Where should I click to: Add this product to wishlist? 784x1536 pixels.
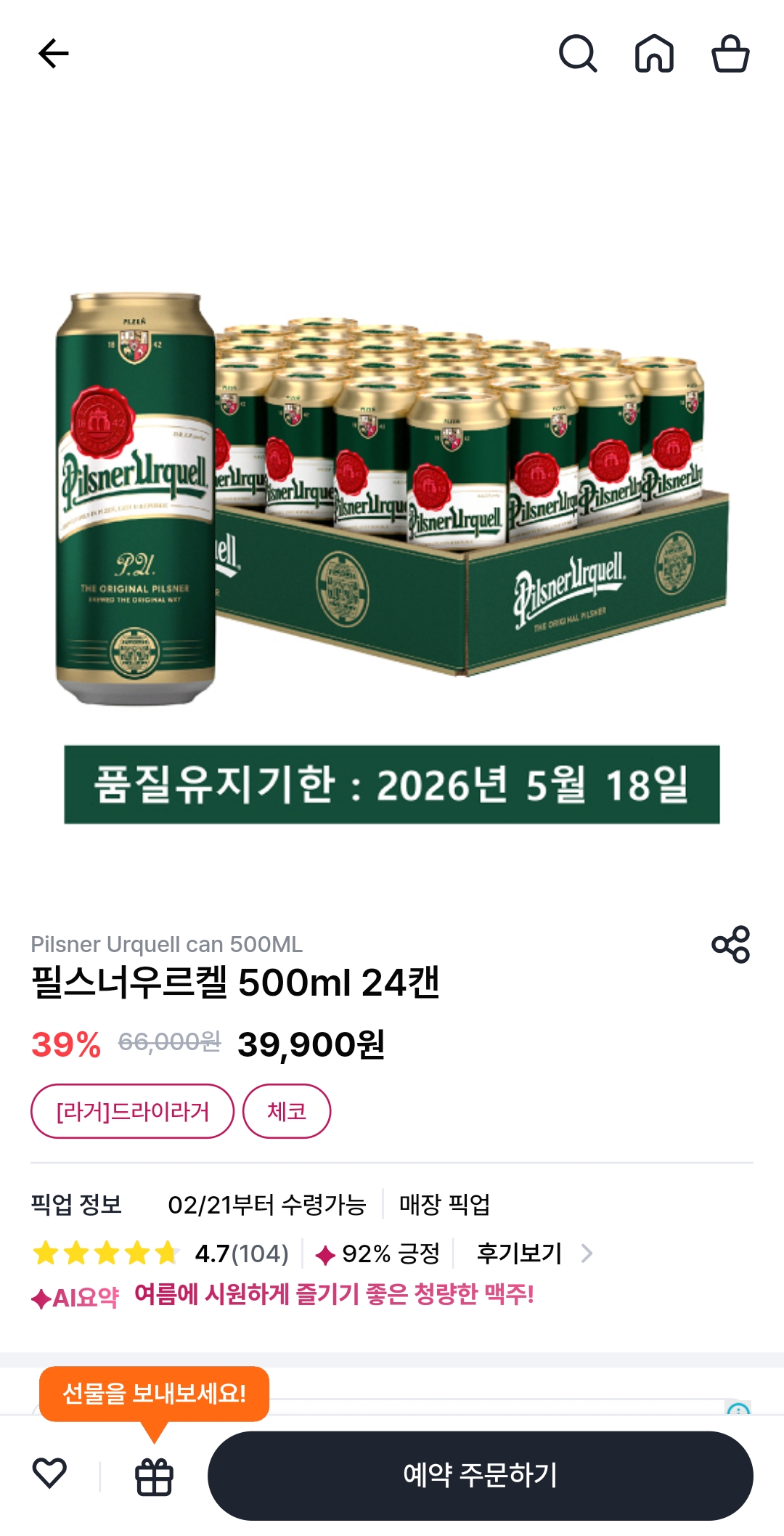point(49,1474)
